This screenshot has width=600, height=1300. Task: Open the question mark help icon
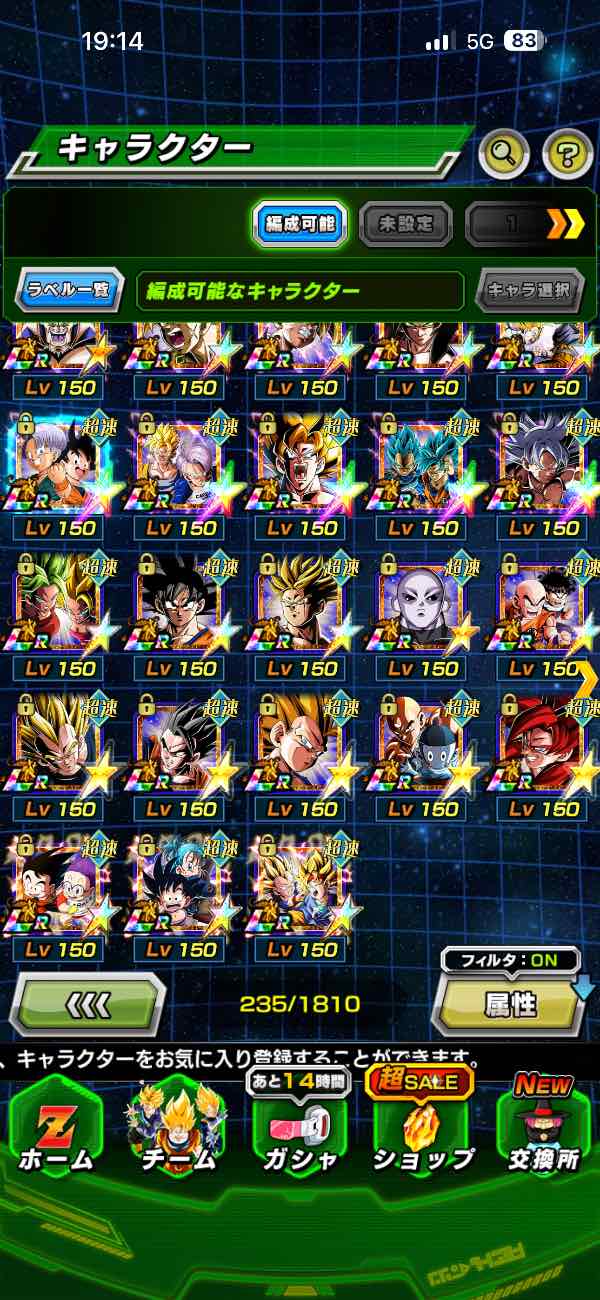[x=567, y=154]
